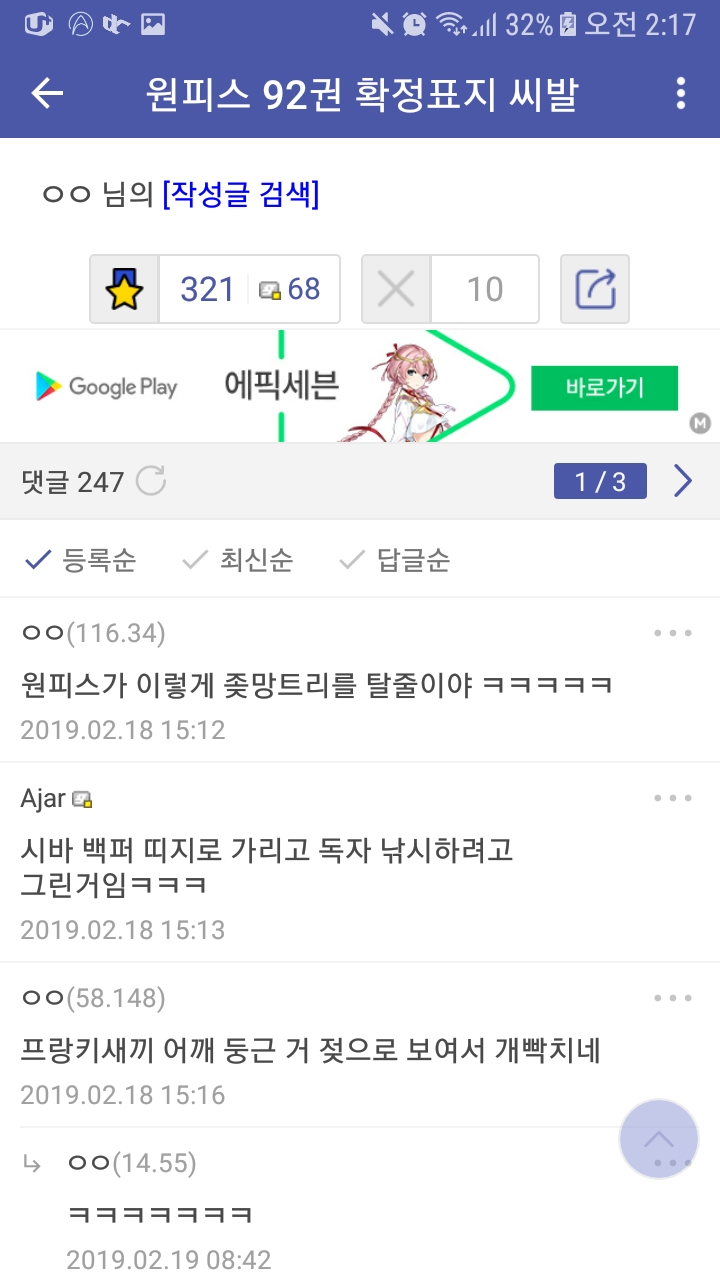Tap the 바로가기 button on the 에픽세븐 ad

604,387
